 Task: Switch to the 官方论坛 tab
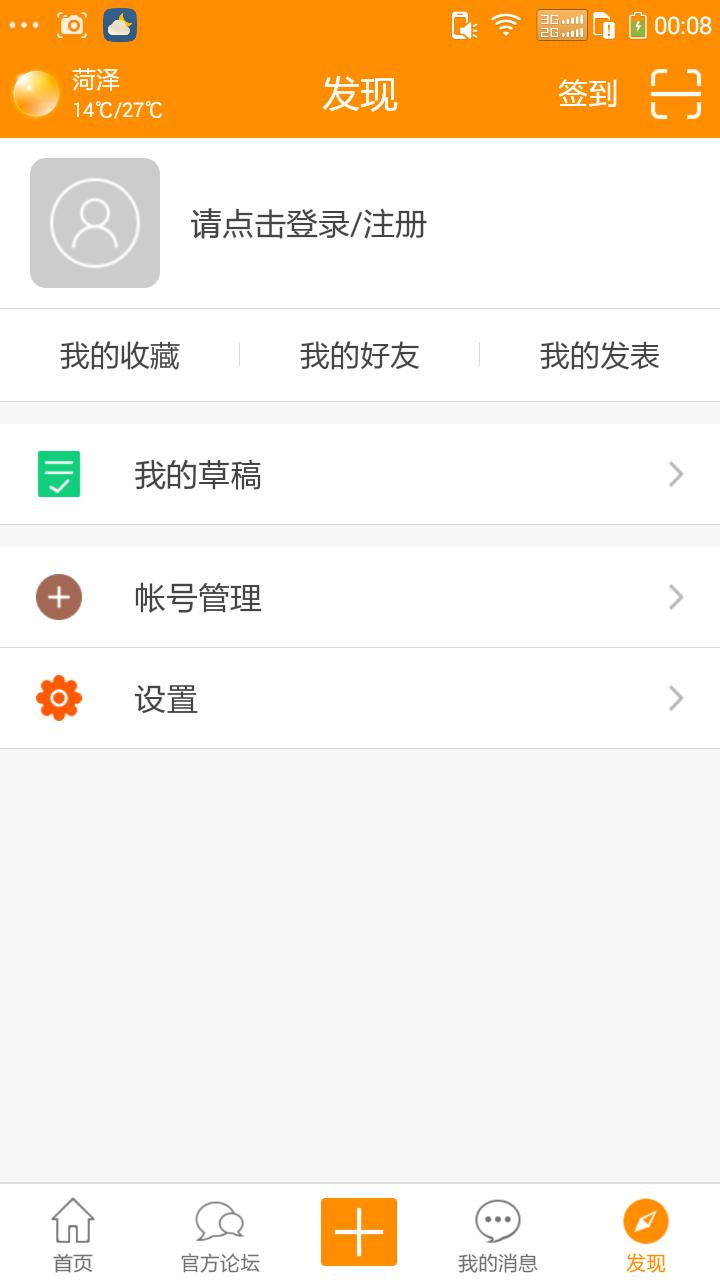pos(220,1235)
